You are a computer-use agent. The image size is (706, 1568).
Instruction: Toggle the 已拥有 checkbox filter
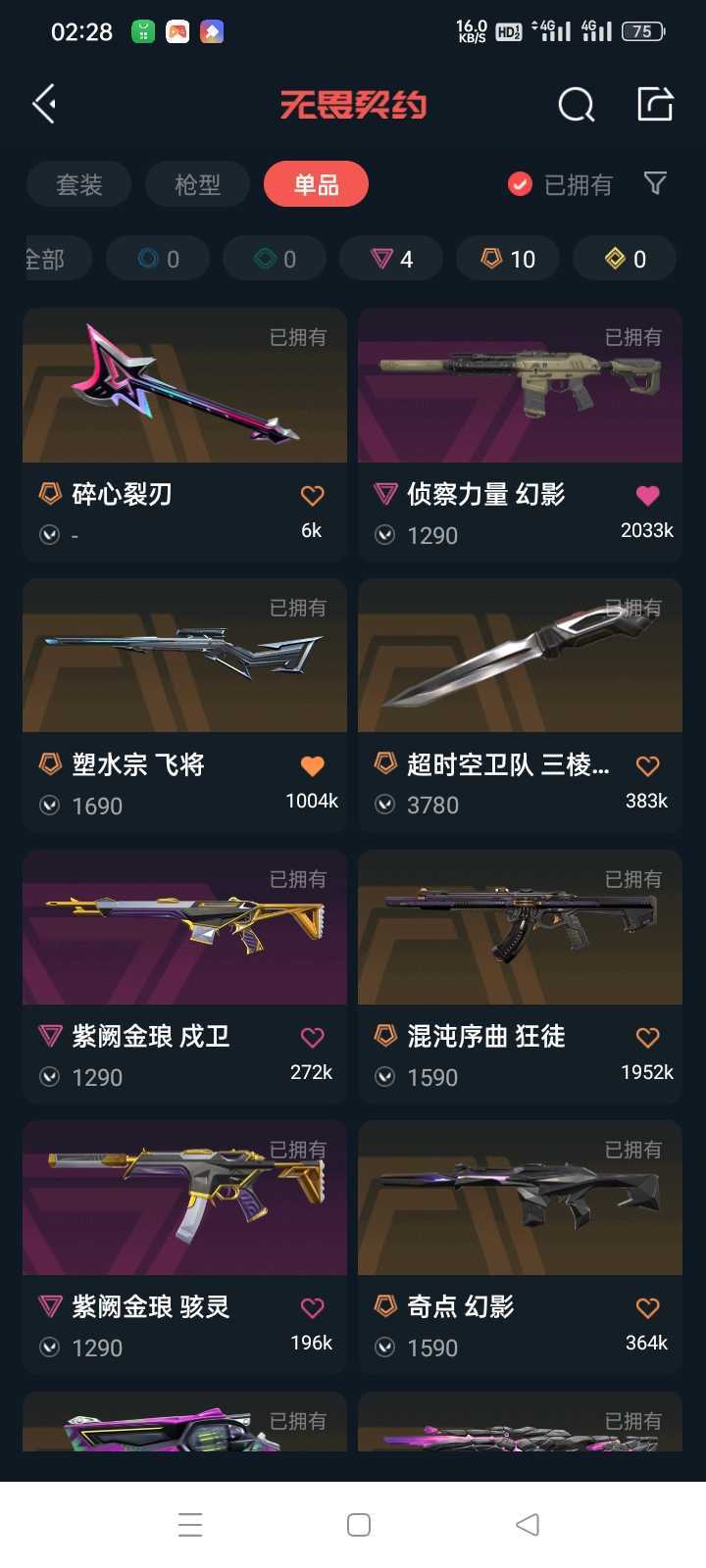coord(520,184)
